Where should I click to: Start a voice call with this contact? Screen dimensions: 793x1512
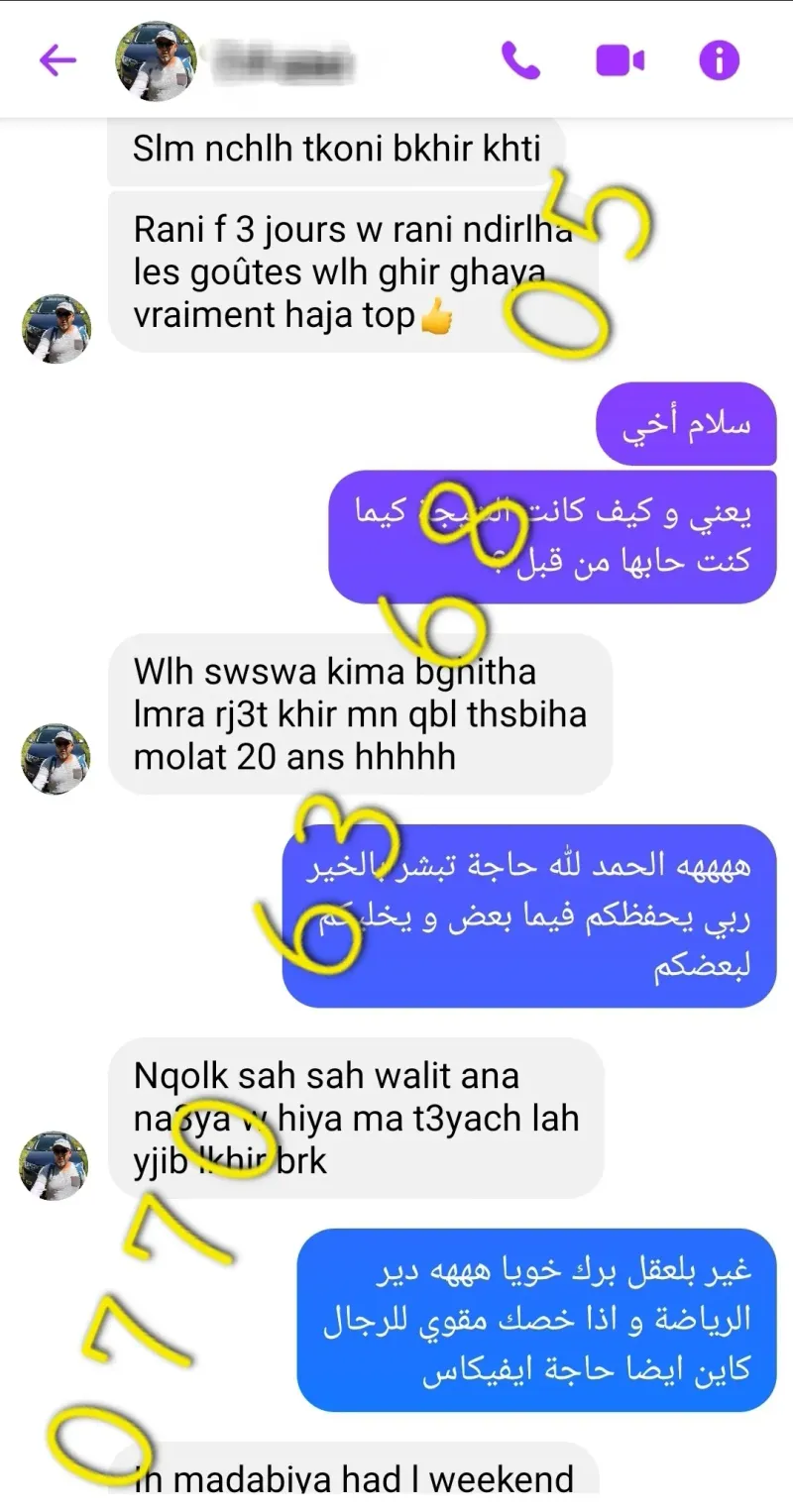pos(520,61)
